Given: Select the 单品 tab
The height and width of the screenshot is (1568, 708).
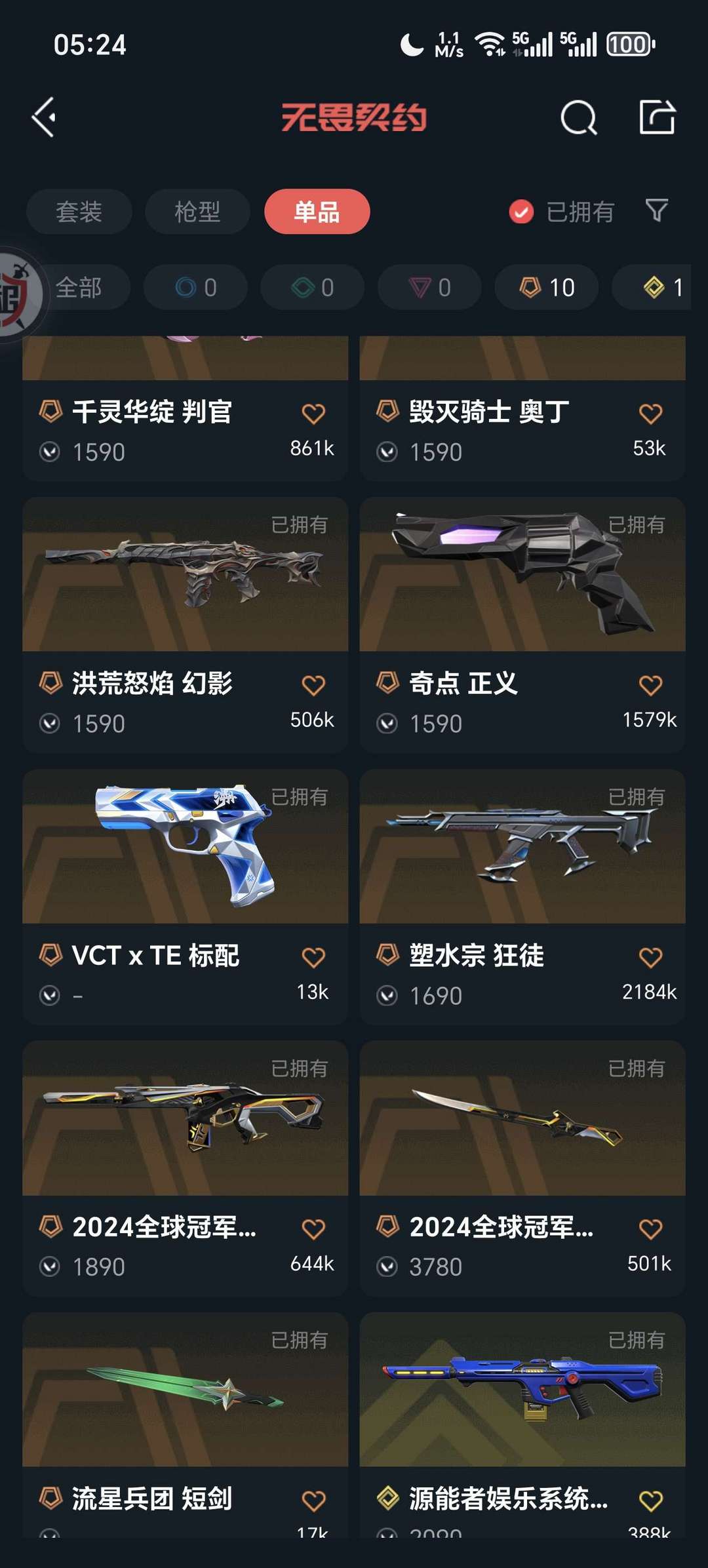Looking at the screenshot, I should pos(317,212).
